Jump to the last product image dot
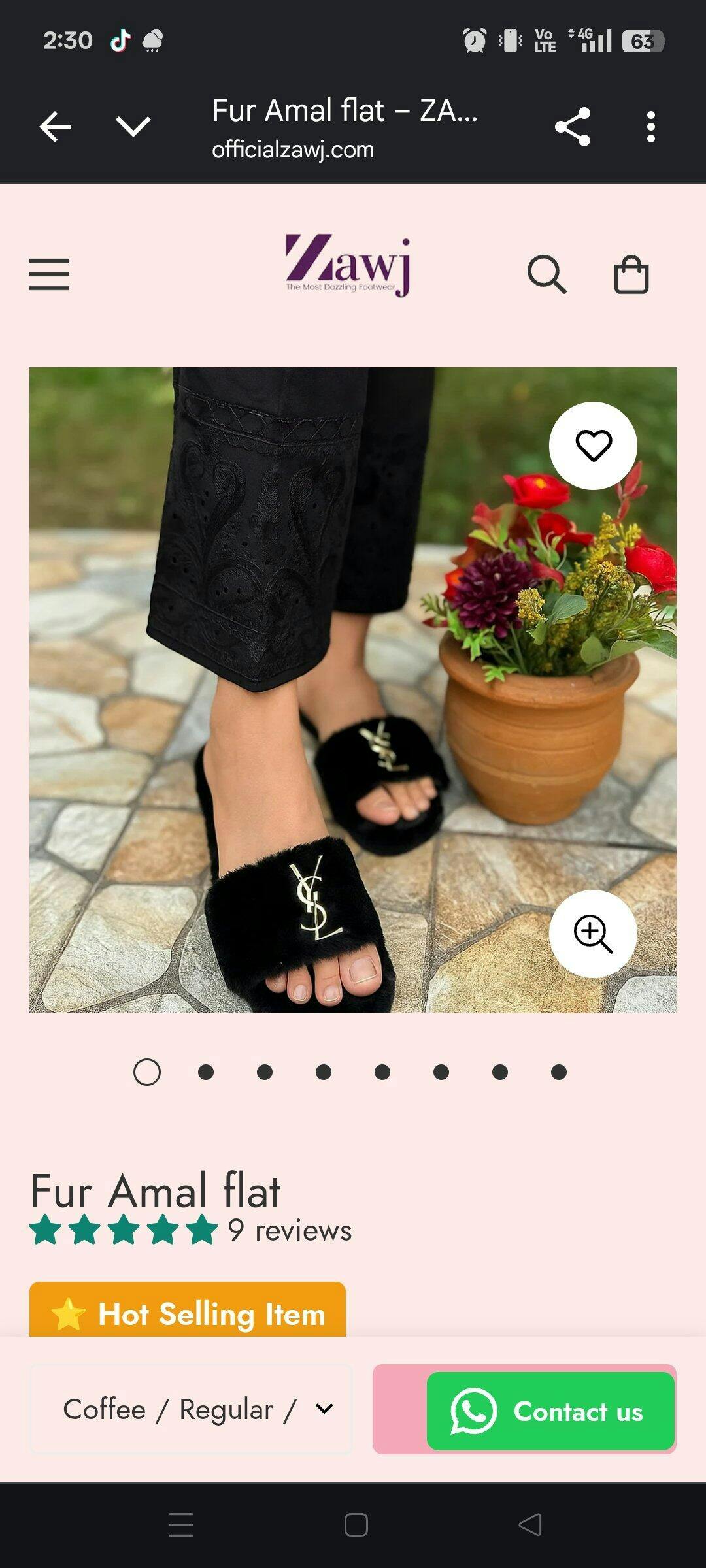This screenshot has width=706, height=1568. [559, 1072]
